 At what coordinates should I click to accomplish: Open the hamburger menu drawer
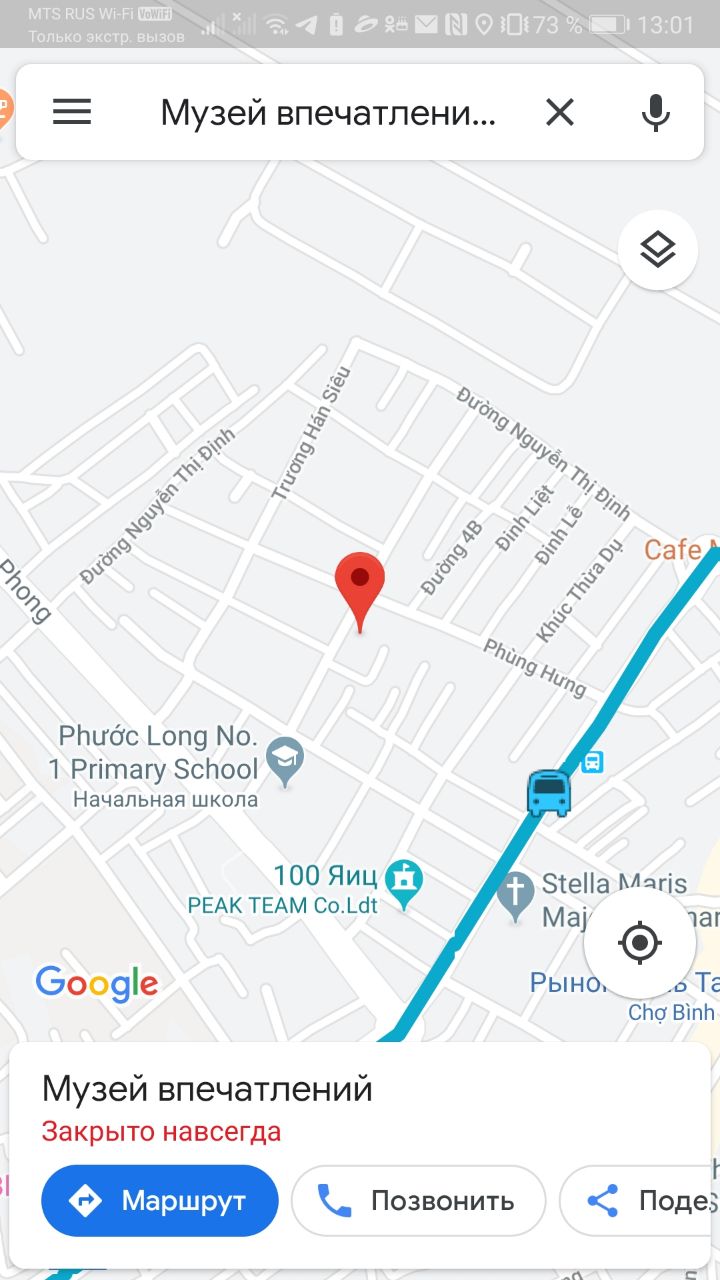tap(72, 112)
